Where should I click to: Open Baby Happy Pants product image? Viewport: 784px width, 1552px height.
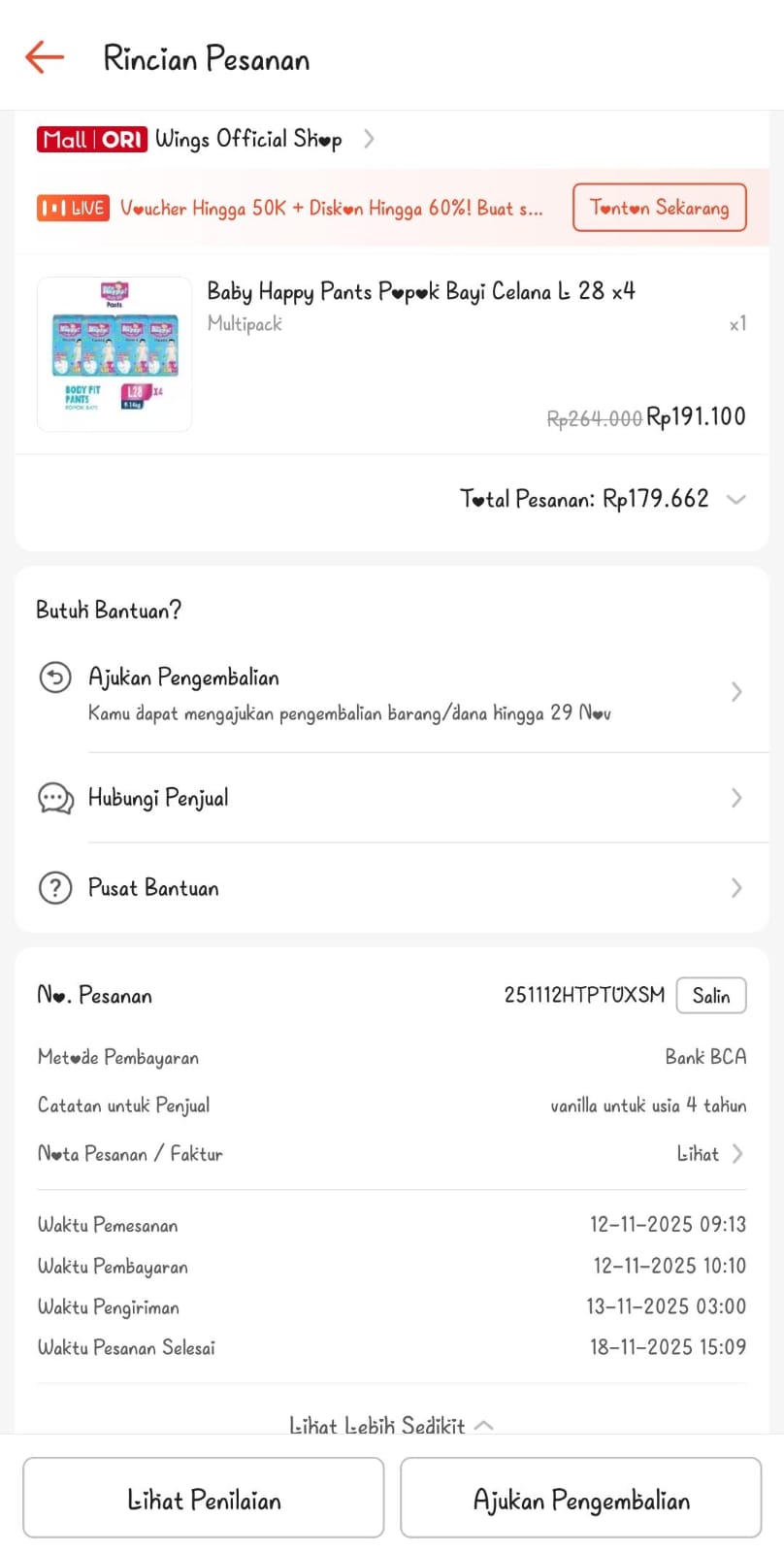pyautogui.click(x=114, y=354)
